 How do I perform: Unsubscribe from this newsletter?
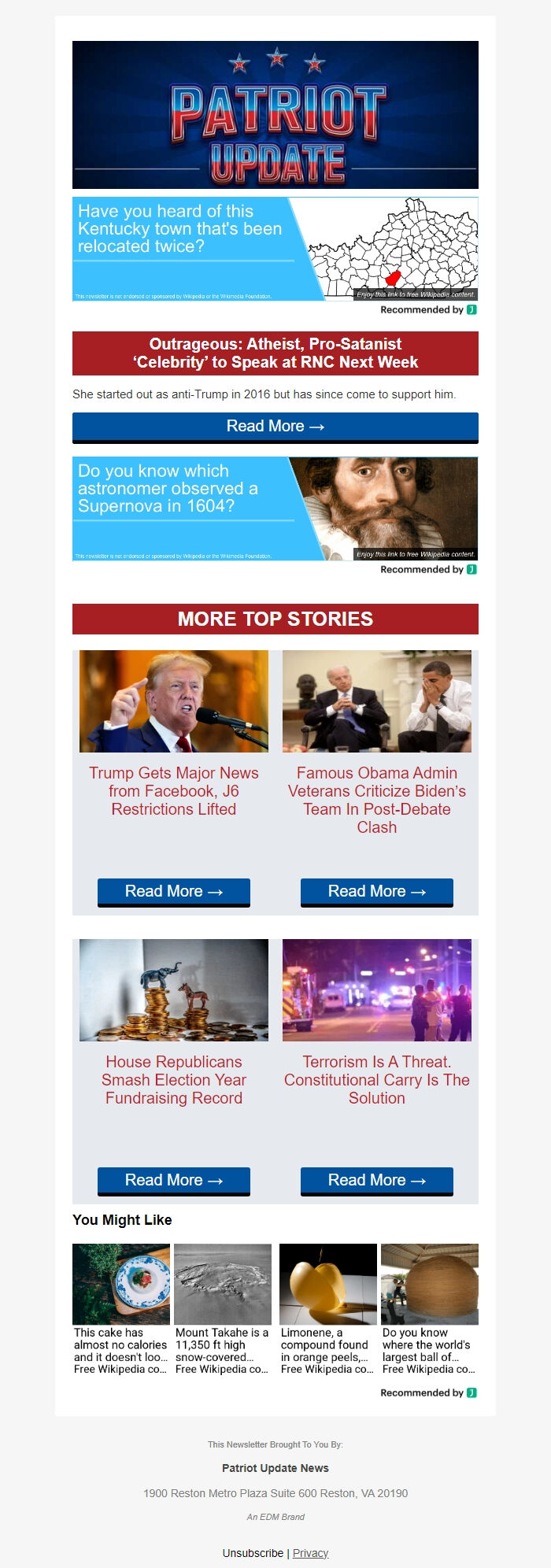tap(253, 1553)
